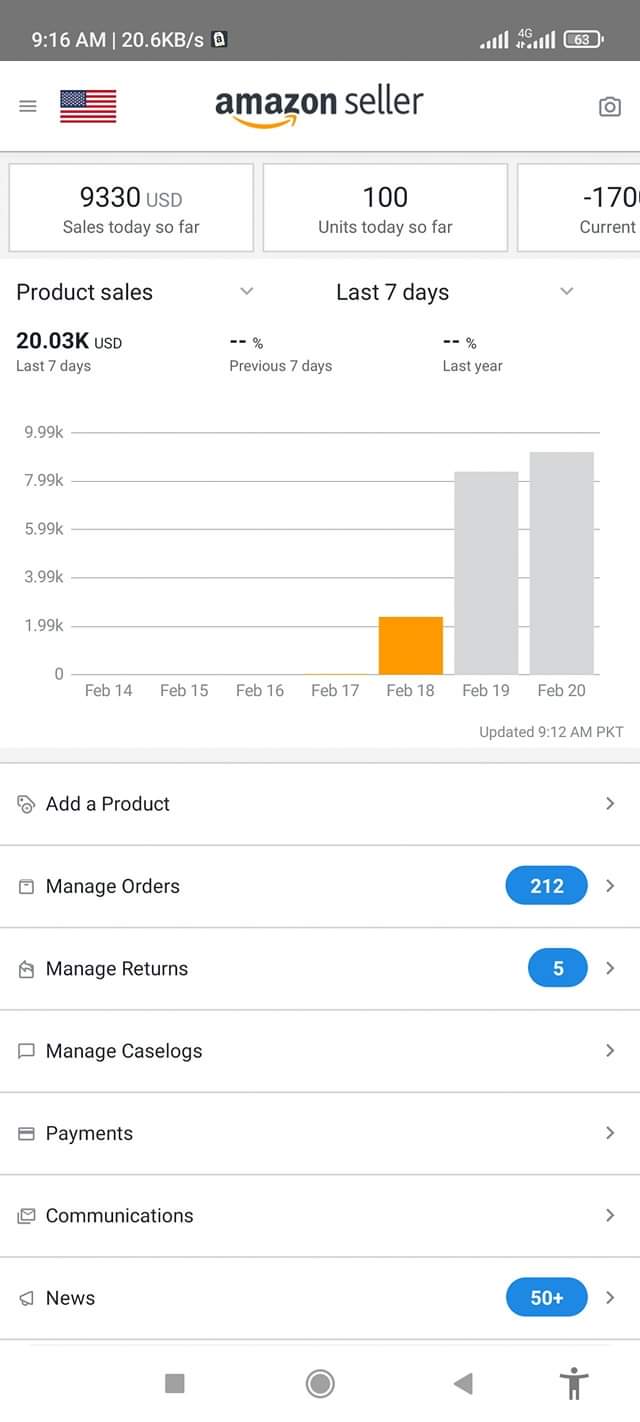Open Manage Caselogs

click(x=320, y=1051)
